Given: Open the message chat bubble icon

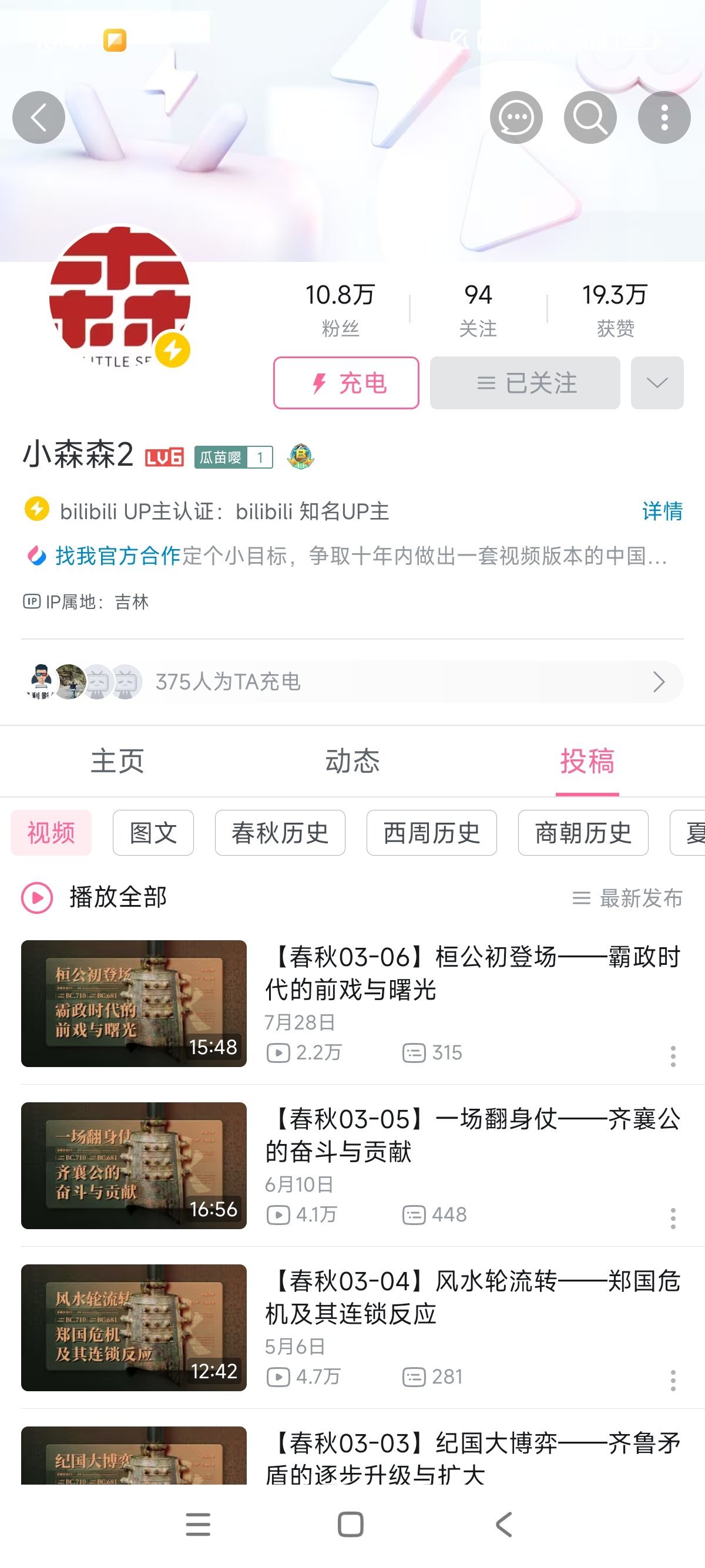Looking at the screenshot, I should (x=516, y=117).
